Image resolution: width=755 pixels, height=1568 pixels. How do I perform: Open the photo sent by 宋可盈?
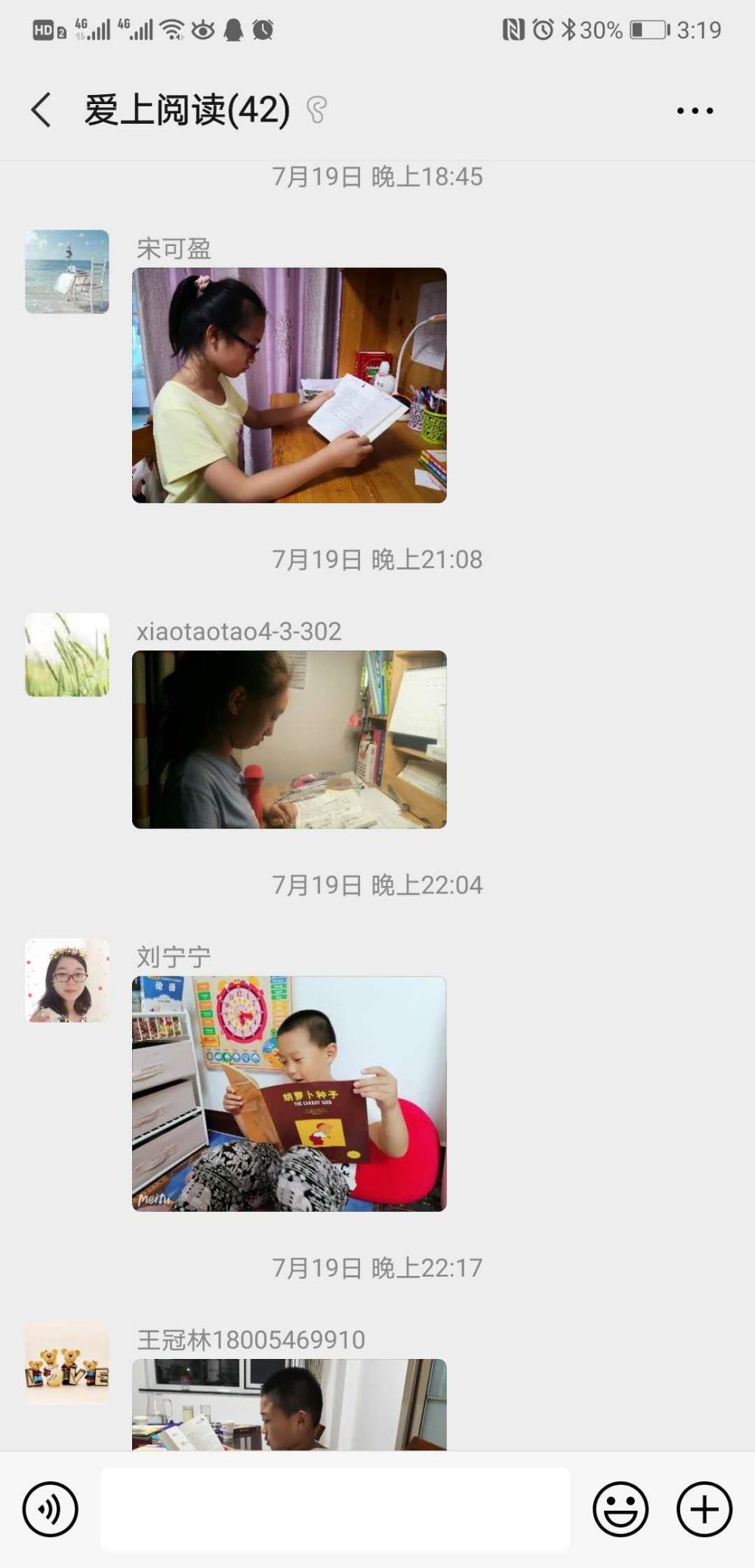click(289, 385)
